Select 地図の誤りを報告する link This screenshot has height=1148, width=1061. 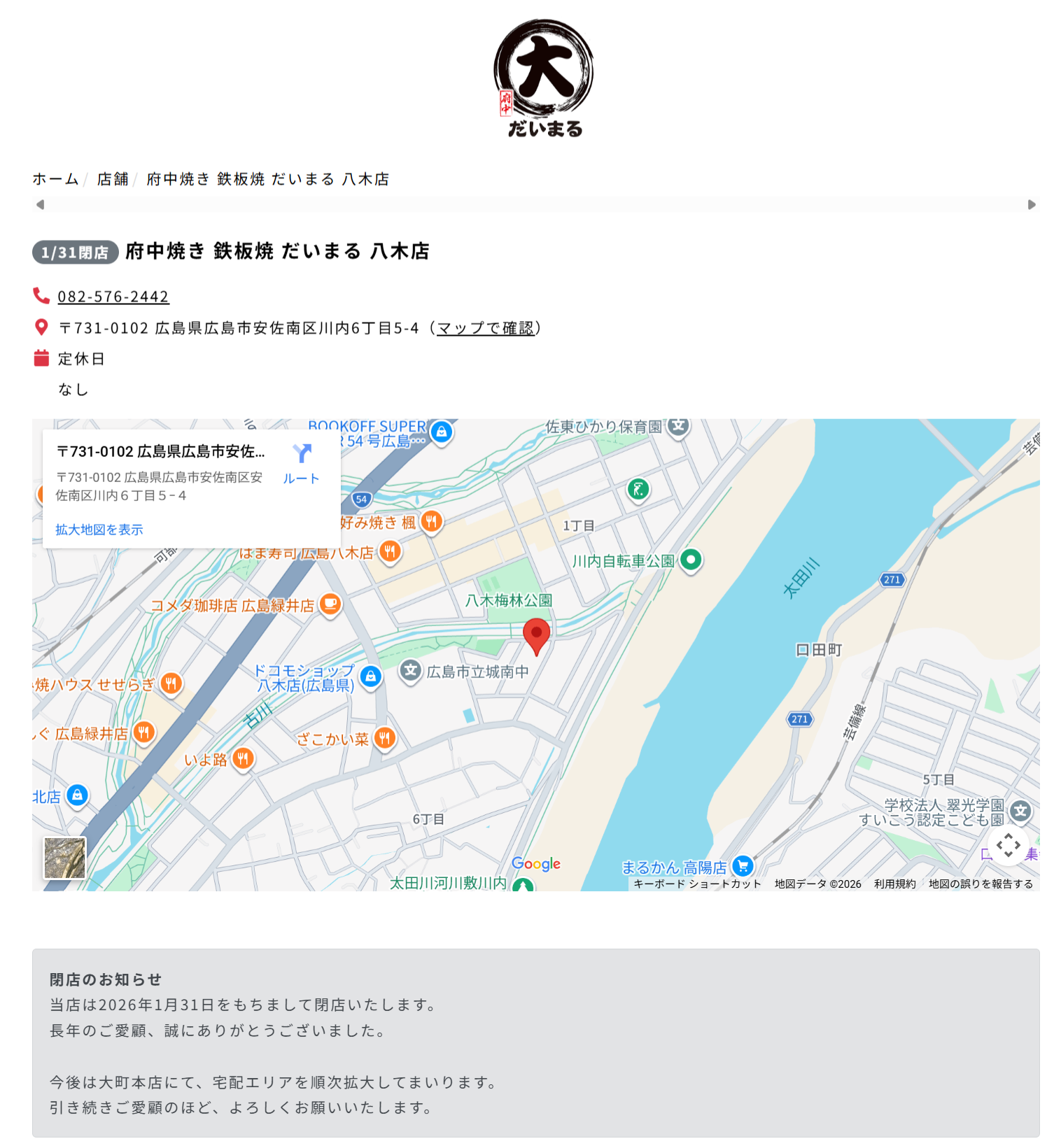pos(981,884)
